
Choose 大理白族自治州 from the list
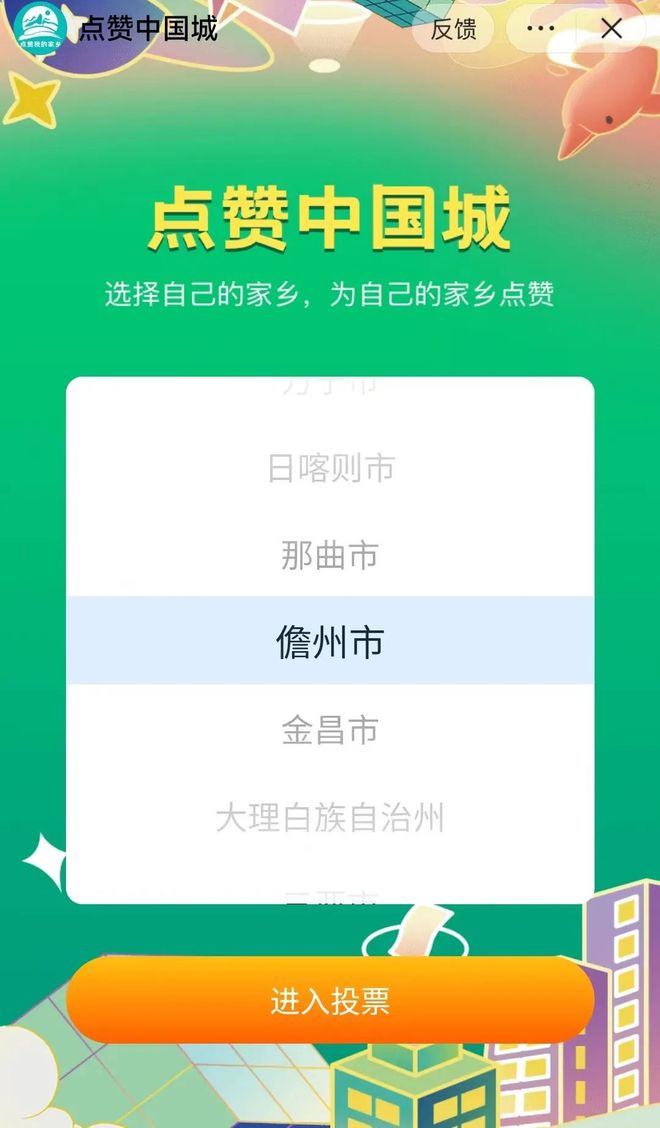pyautogui.click(x=330, y=818)
